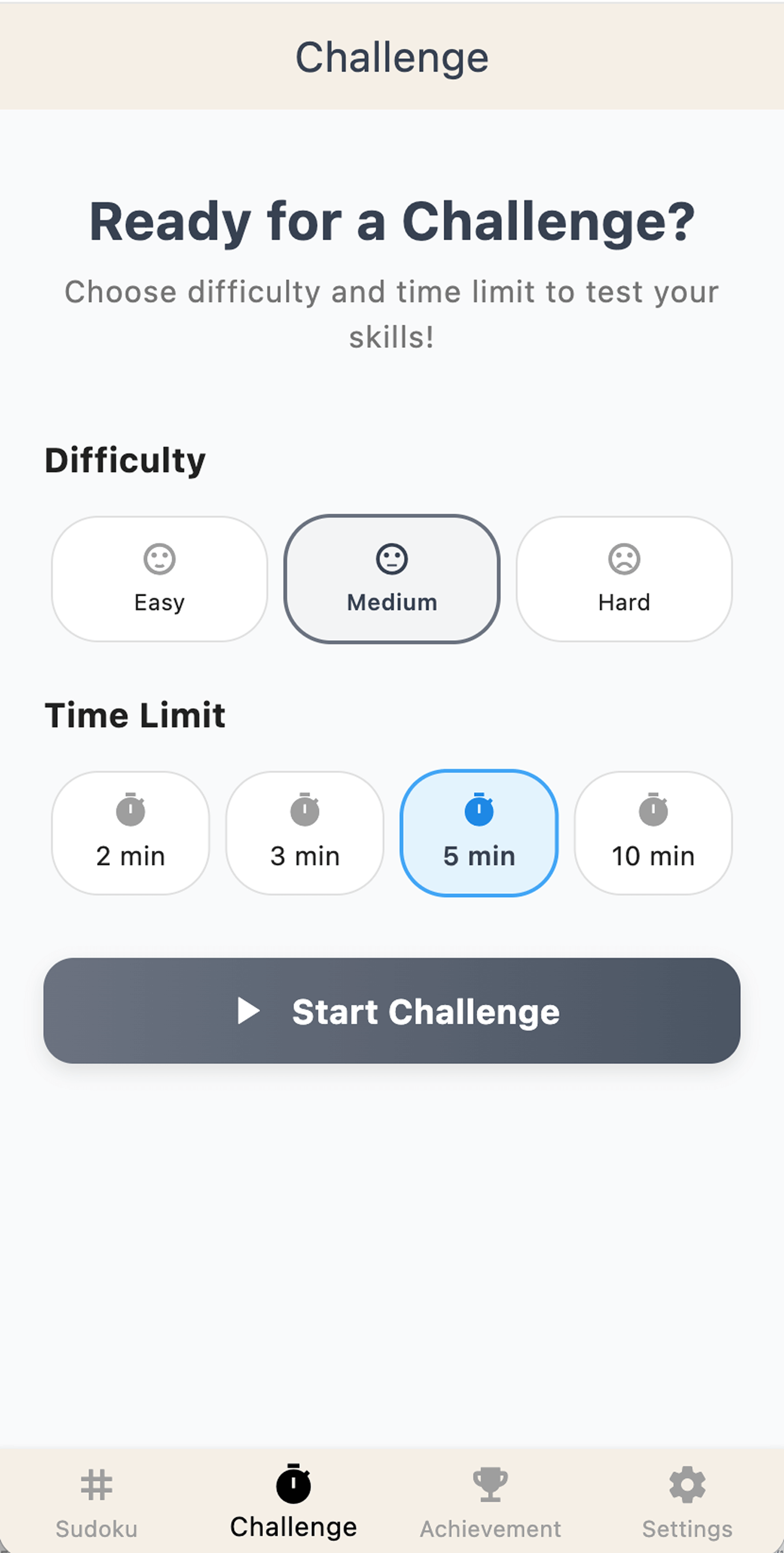784x1553 pixels.
Task: Select Easy difficulty
Action: [159, 579]
